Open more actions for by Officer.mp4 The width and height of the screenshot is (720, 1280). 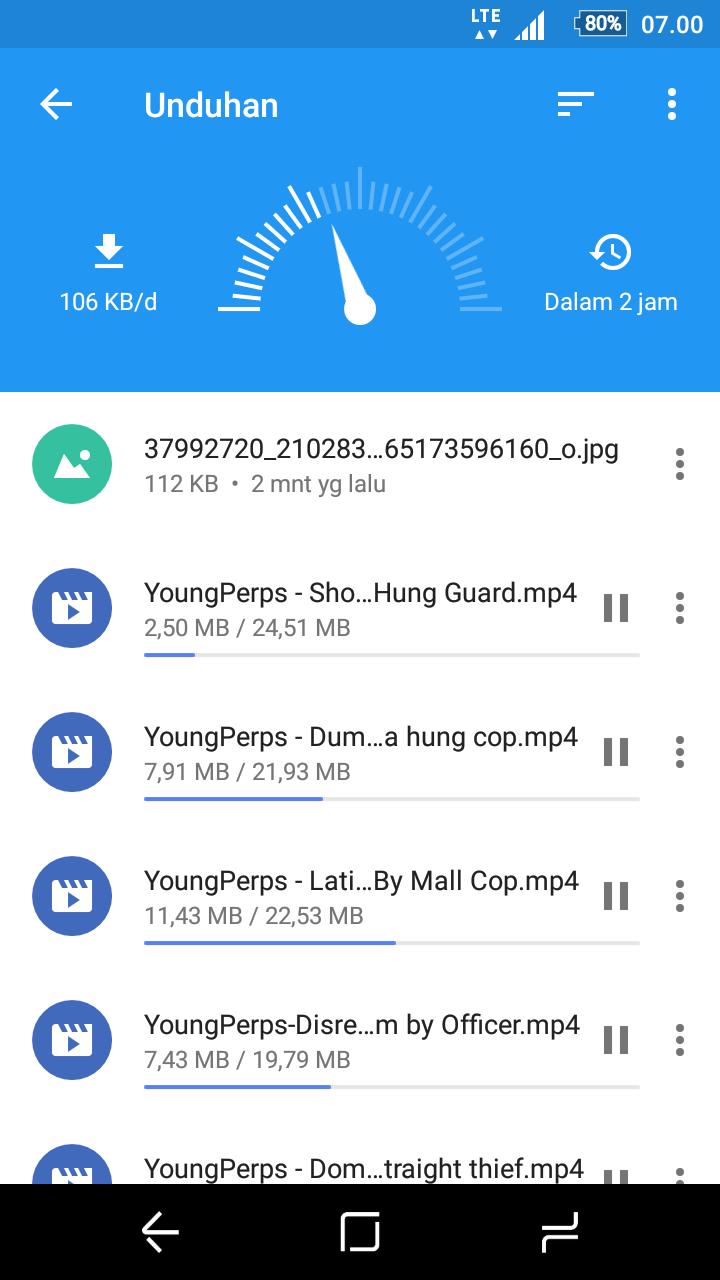pos(680,1040)
